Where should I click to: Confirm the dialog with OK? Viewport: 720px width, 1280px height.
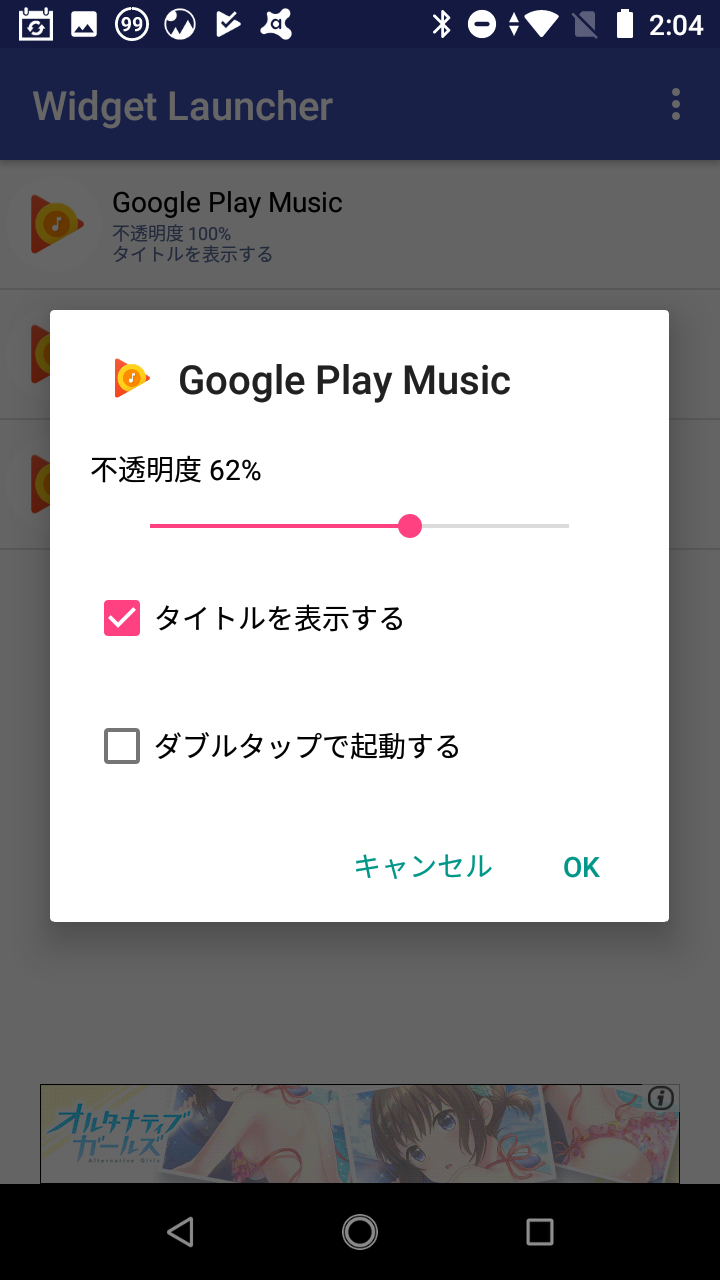(x=581, y=866)
